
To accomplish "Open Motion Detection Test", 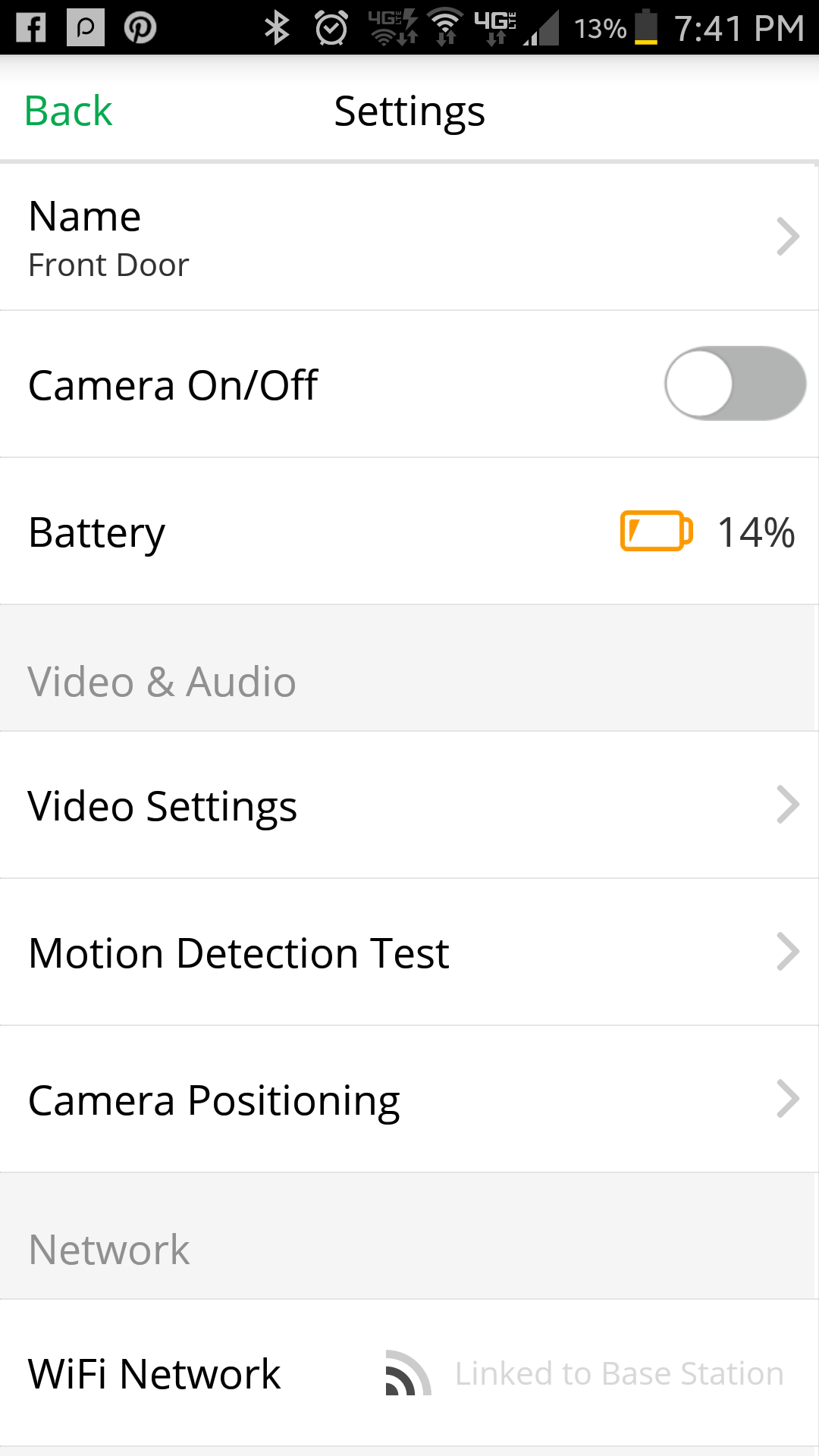I will pyautogui.click(x=409, y=952).
